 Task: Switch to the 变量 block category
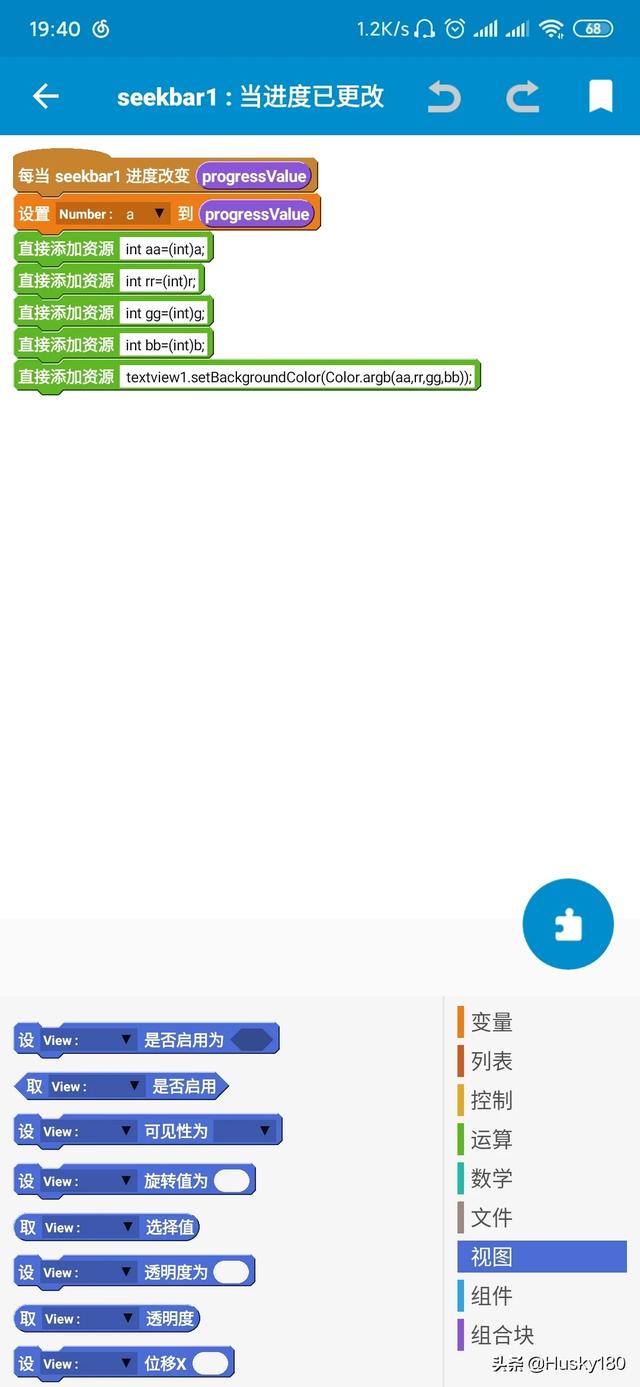coord(491,1022)
